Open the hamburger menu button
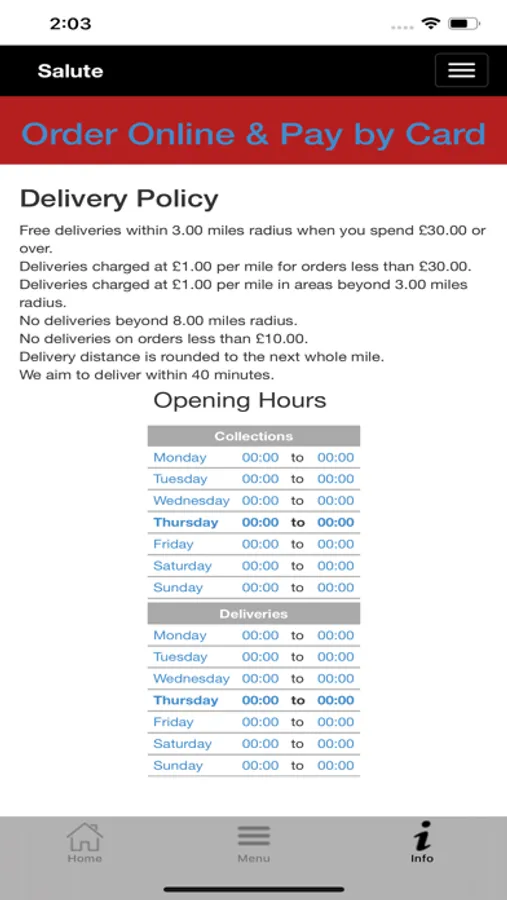 point(461,71)
